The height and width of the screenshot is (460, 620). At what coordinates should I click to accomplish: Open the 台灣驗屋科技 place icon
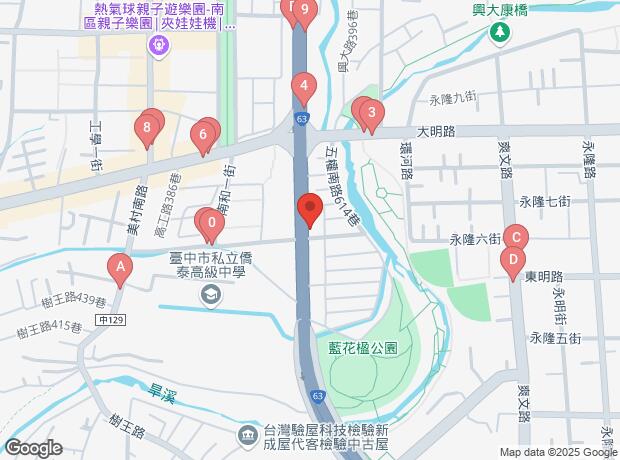[247, 434]
